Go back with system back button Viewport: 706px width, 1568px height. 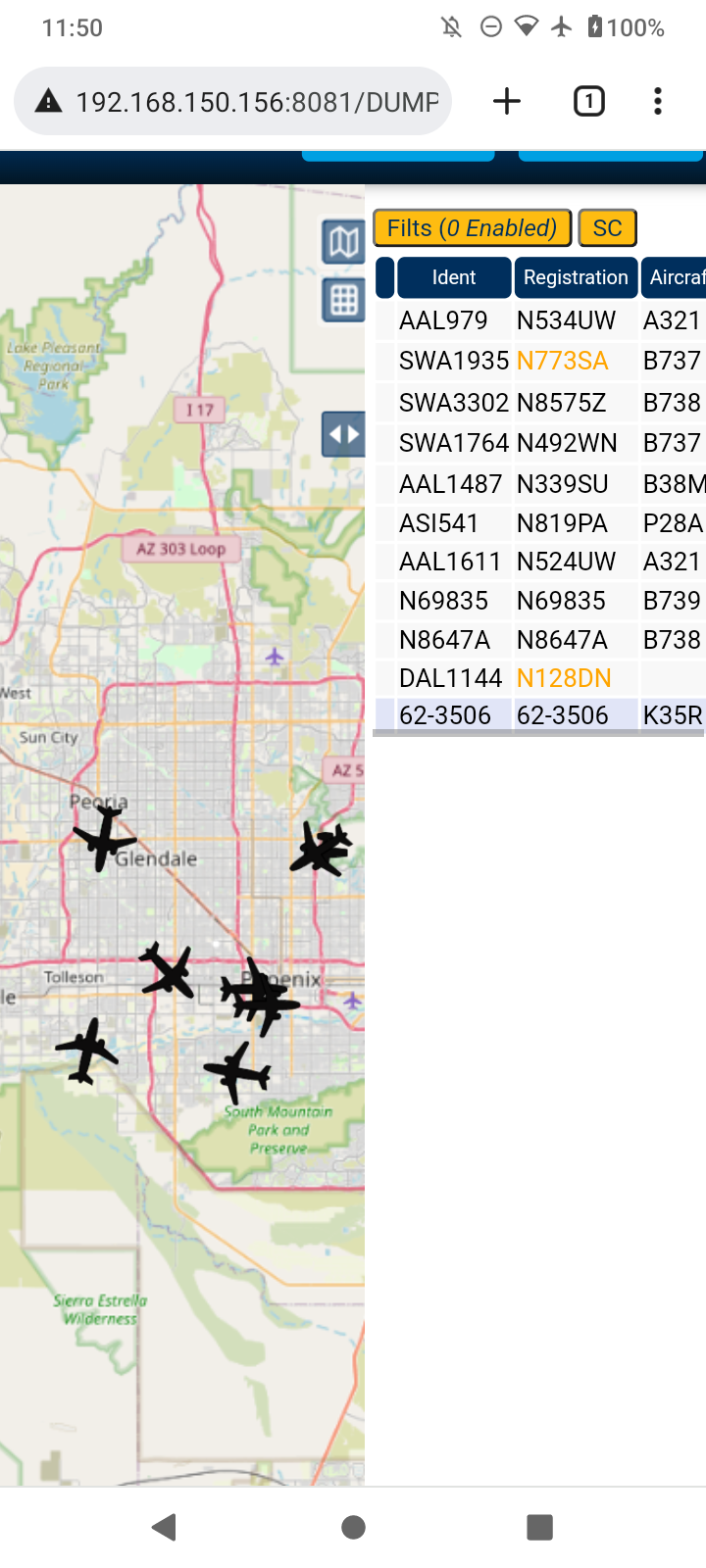[x=164, y=1526]
